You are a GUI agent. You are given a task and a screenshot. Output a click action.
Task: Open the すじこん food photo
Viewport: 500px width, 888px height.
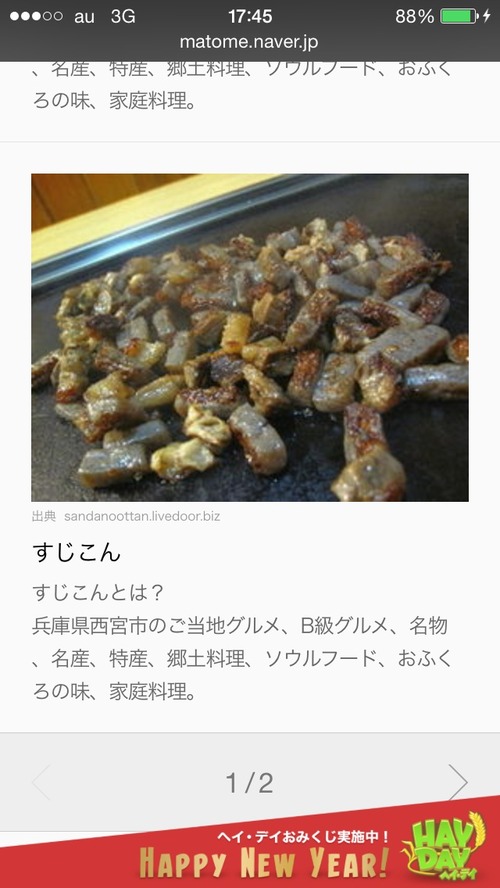tap(250, 338)
